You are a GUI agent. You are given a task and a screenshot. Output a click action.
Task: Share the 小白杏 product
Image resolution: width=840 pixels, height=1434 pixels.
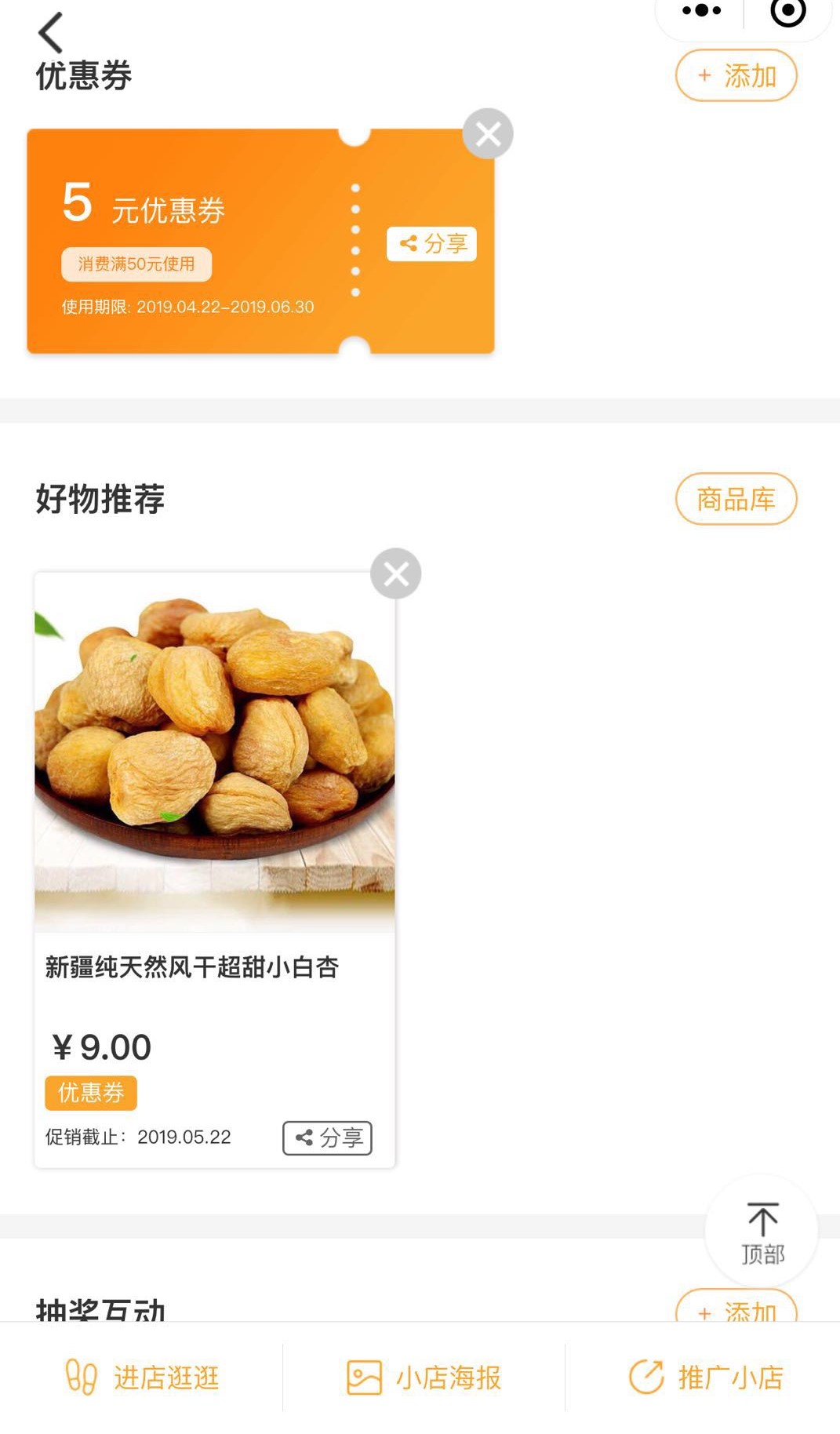[327, 1137]
